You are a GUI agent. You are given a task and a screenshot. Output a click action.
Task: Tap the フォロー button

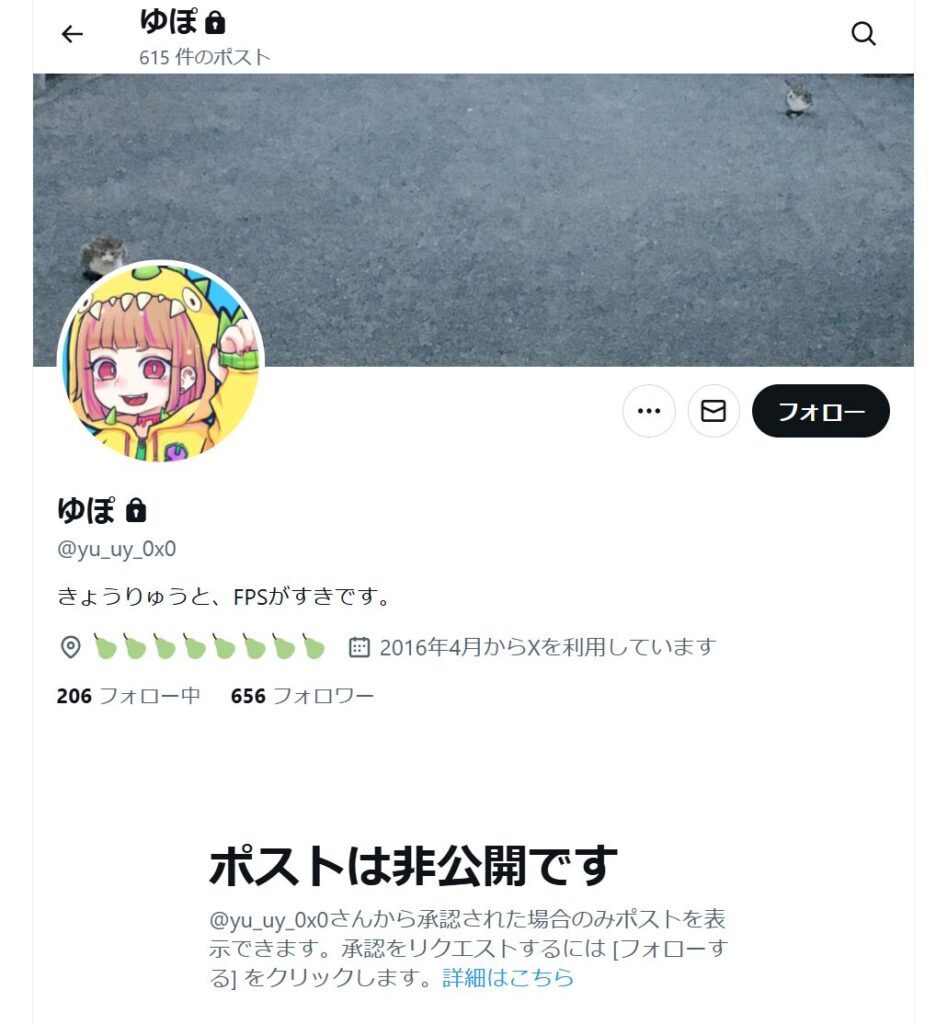click(820, 411)
